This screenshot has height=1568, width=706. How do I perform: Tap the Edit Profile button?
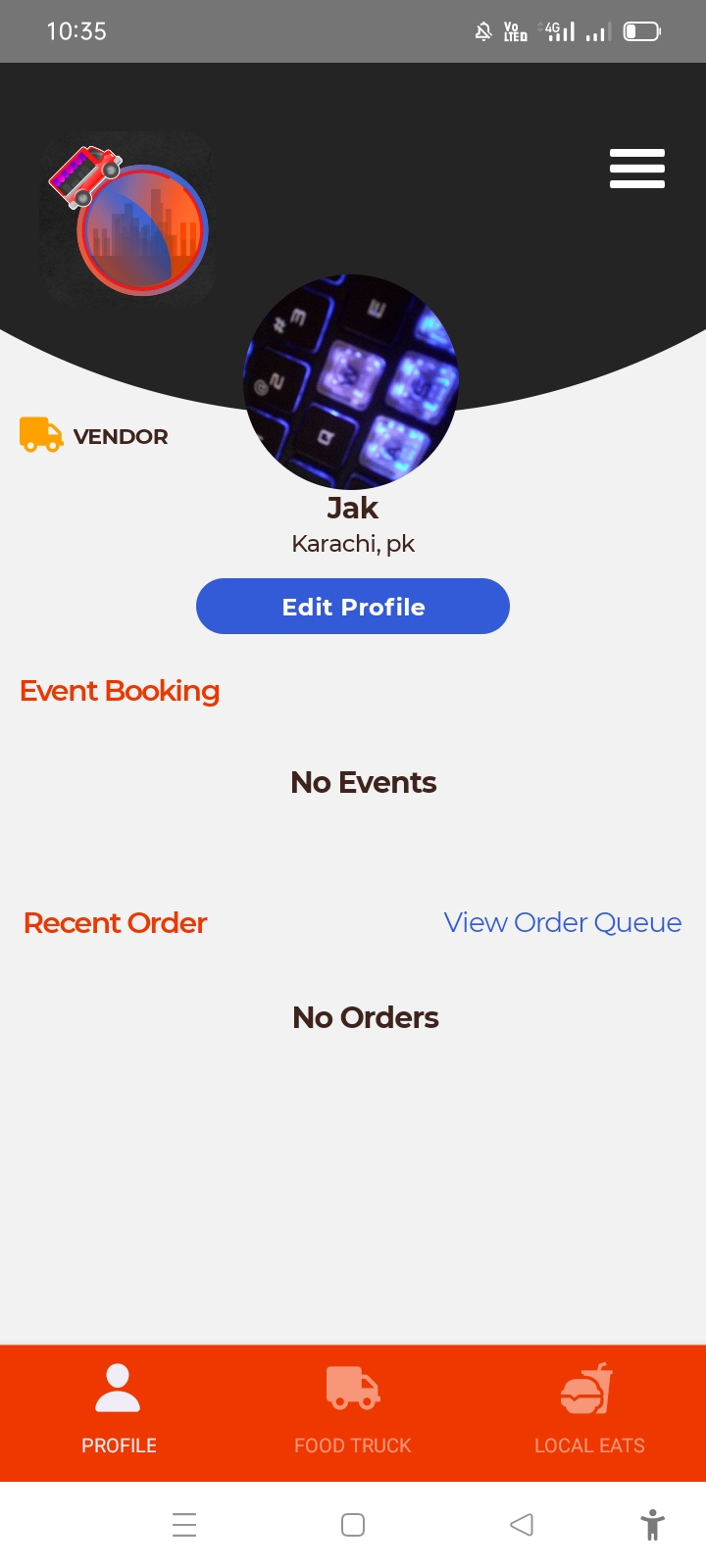(353, 607)
